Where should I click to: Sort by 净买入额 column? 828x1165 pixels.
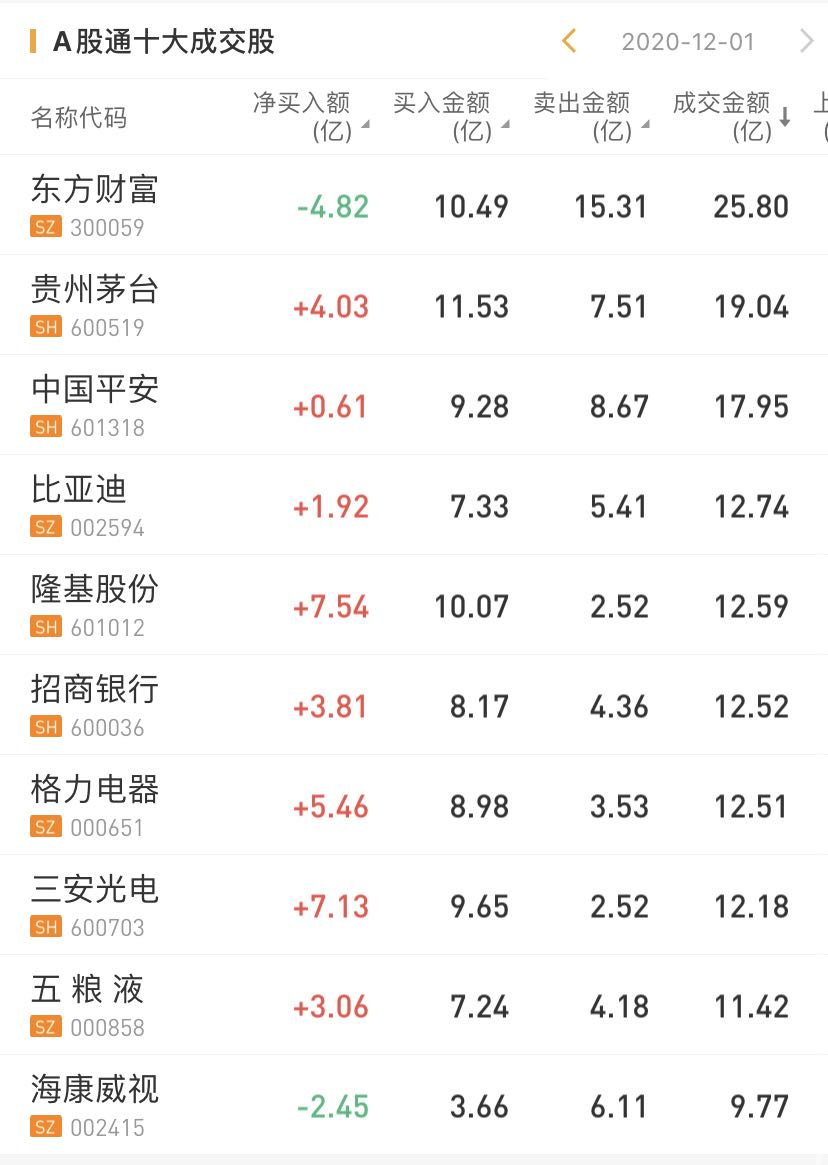(x=310, y=117)
